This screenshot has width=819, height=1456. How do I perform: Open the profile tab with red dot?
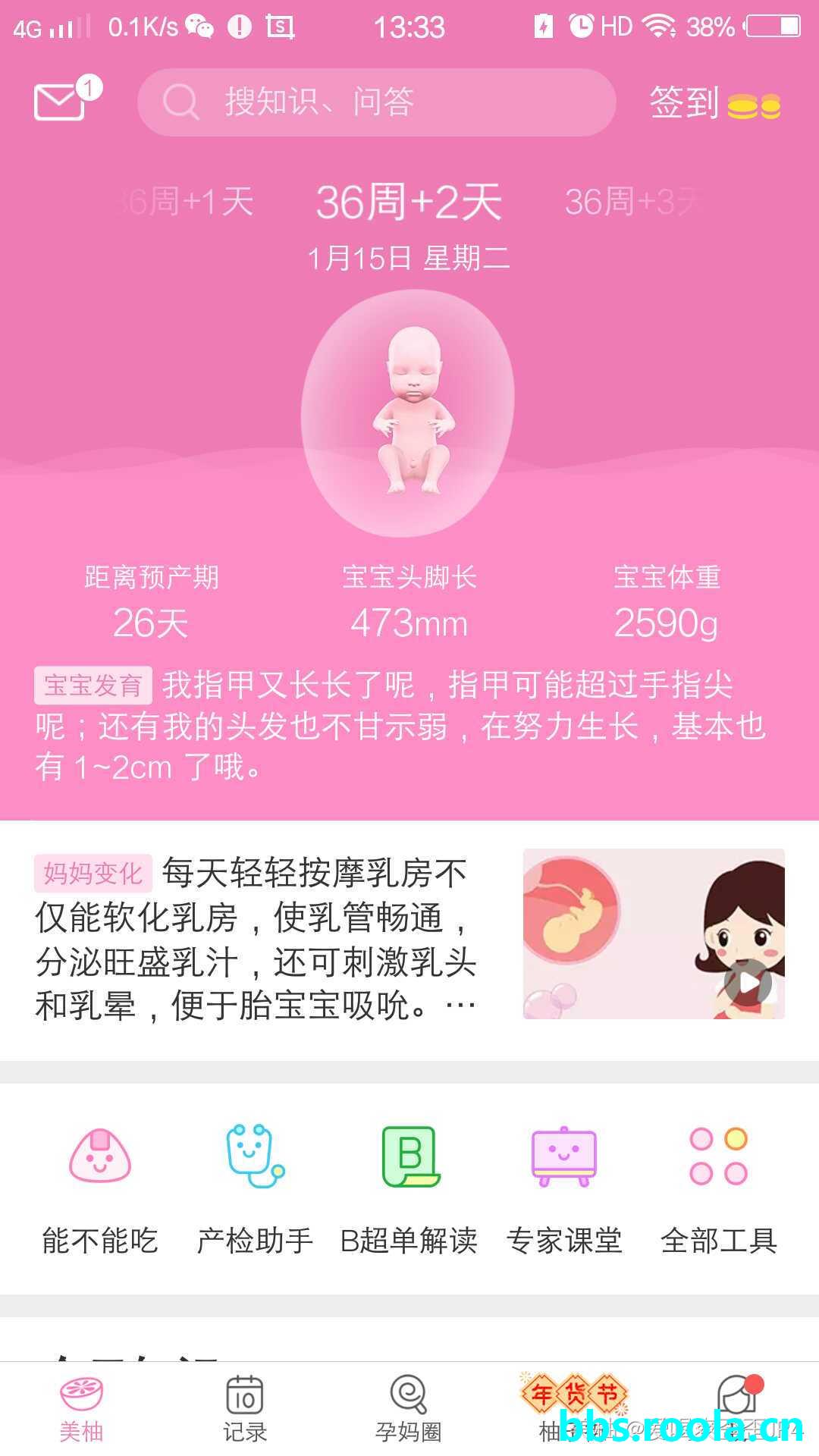(737, 1403)
